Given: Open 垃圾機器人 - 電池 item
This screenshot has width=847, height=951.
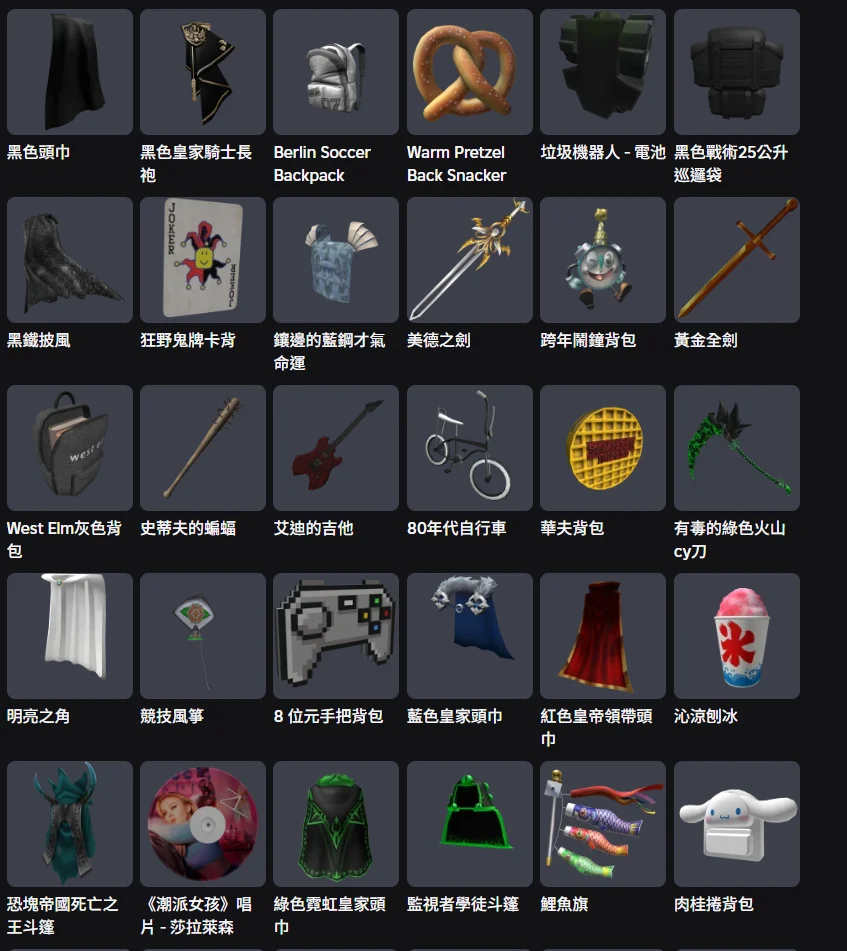Looking at the screenshot, I should point(603,72).
